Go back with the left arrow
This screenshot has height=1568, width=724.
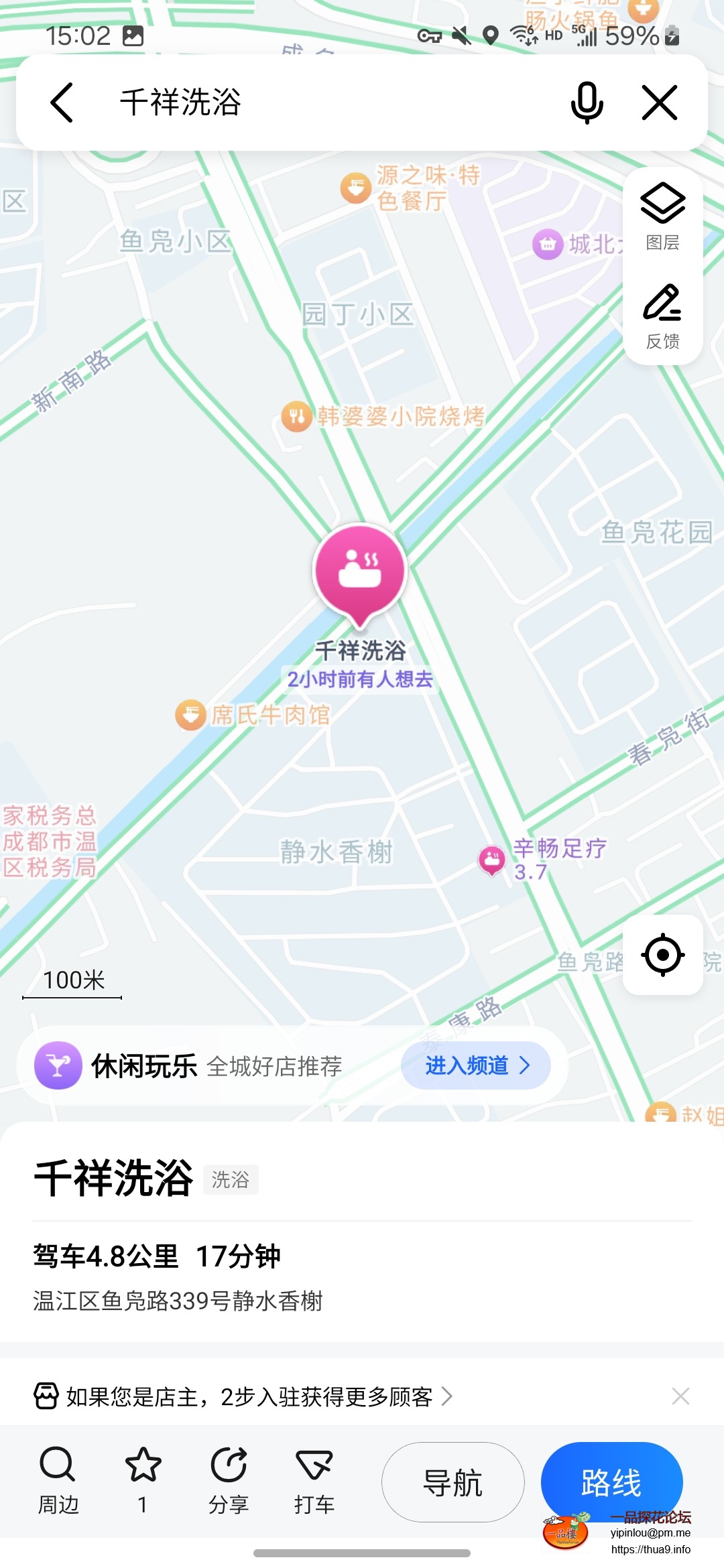point(62,103)
